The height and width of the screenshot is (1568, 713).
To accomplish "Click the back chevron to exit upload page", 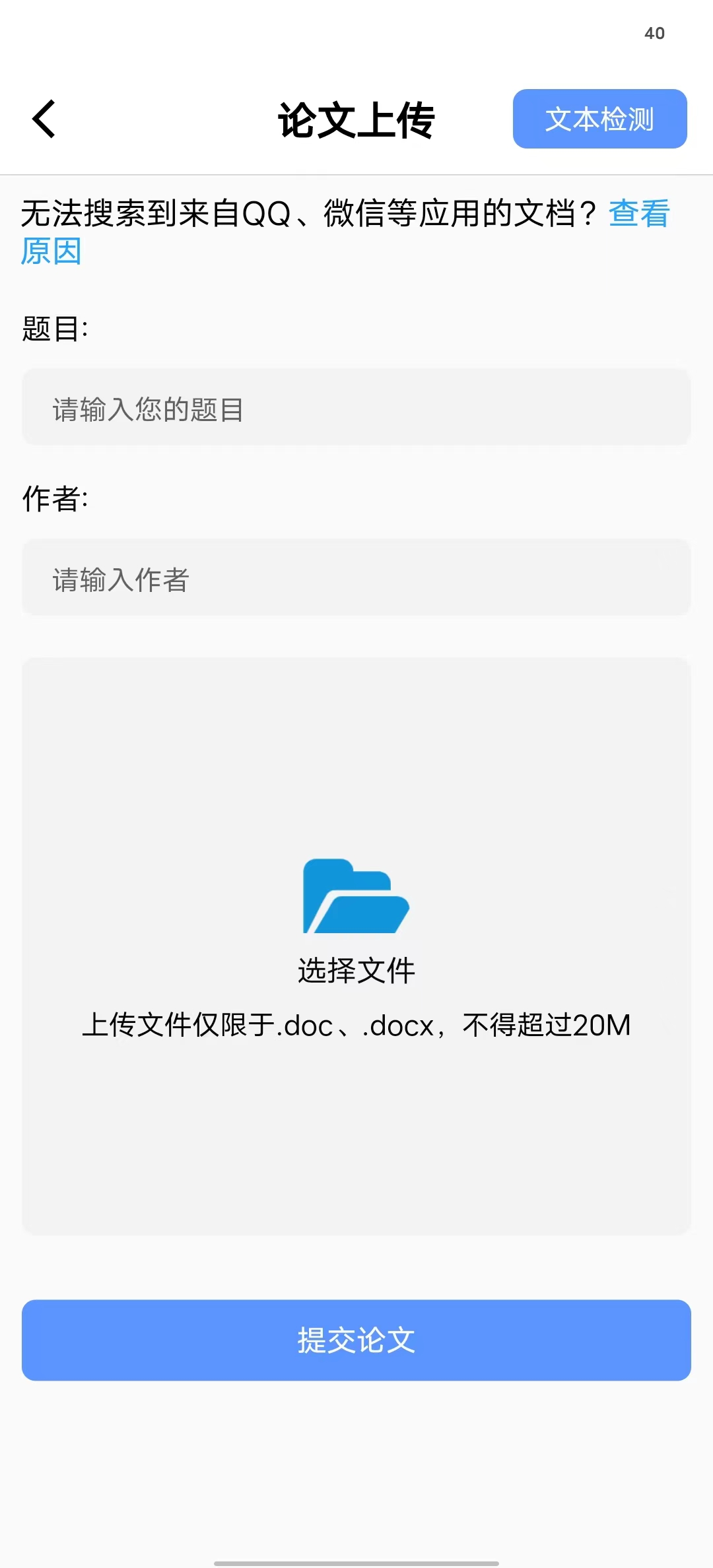I will coord(44,119).
